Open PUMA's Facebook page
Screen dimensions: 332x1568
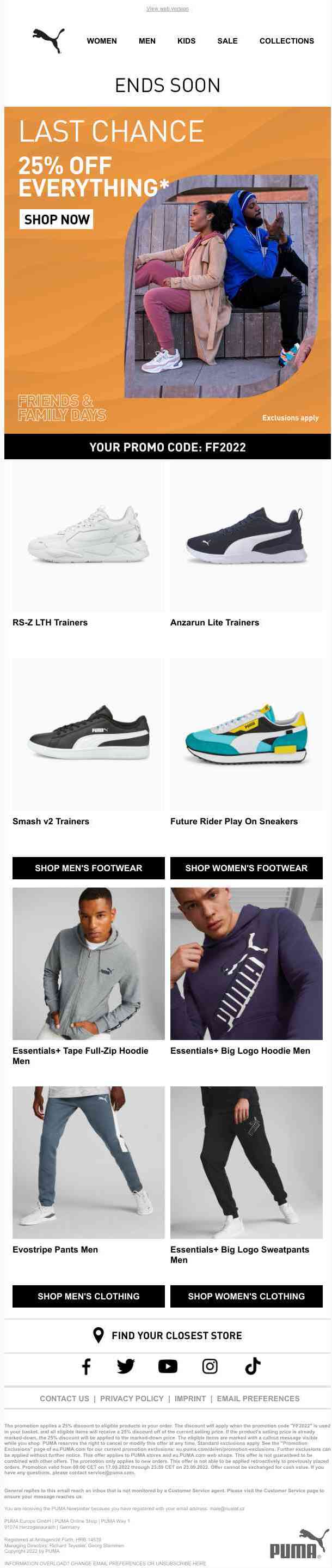87,1366
